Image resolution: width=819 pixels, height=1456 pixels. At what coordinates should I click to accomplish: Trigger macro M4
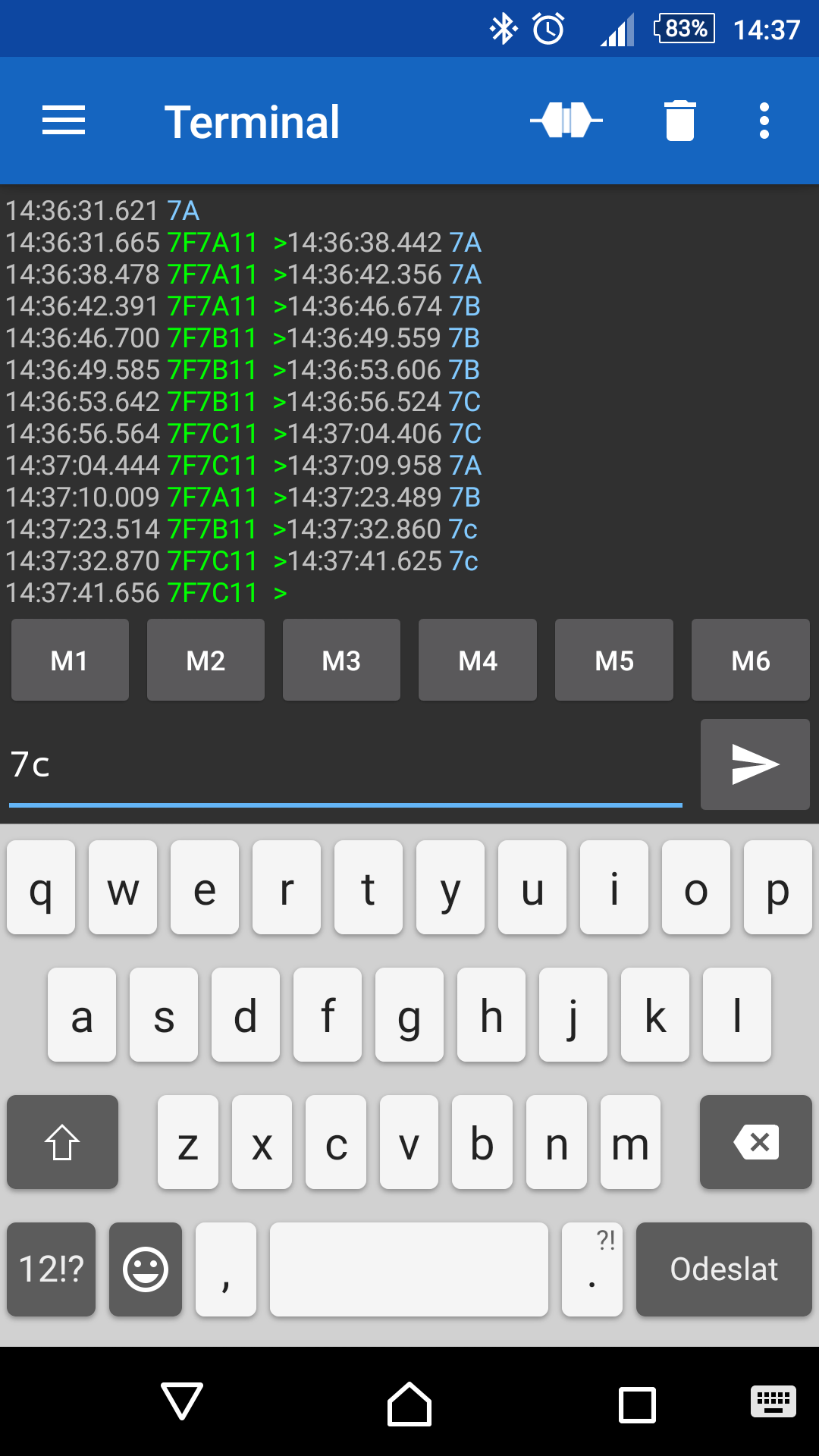478,660
